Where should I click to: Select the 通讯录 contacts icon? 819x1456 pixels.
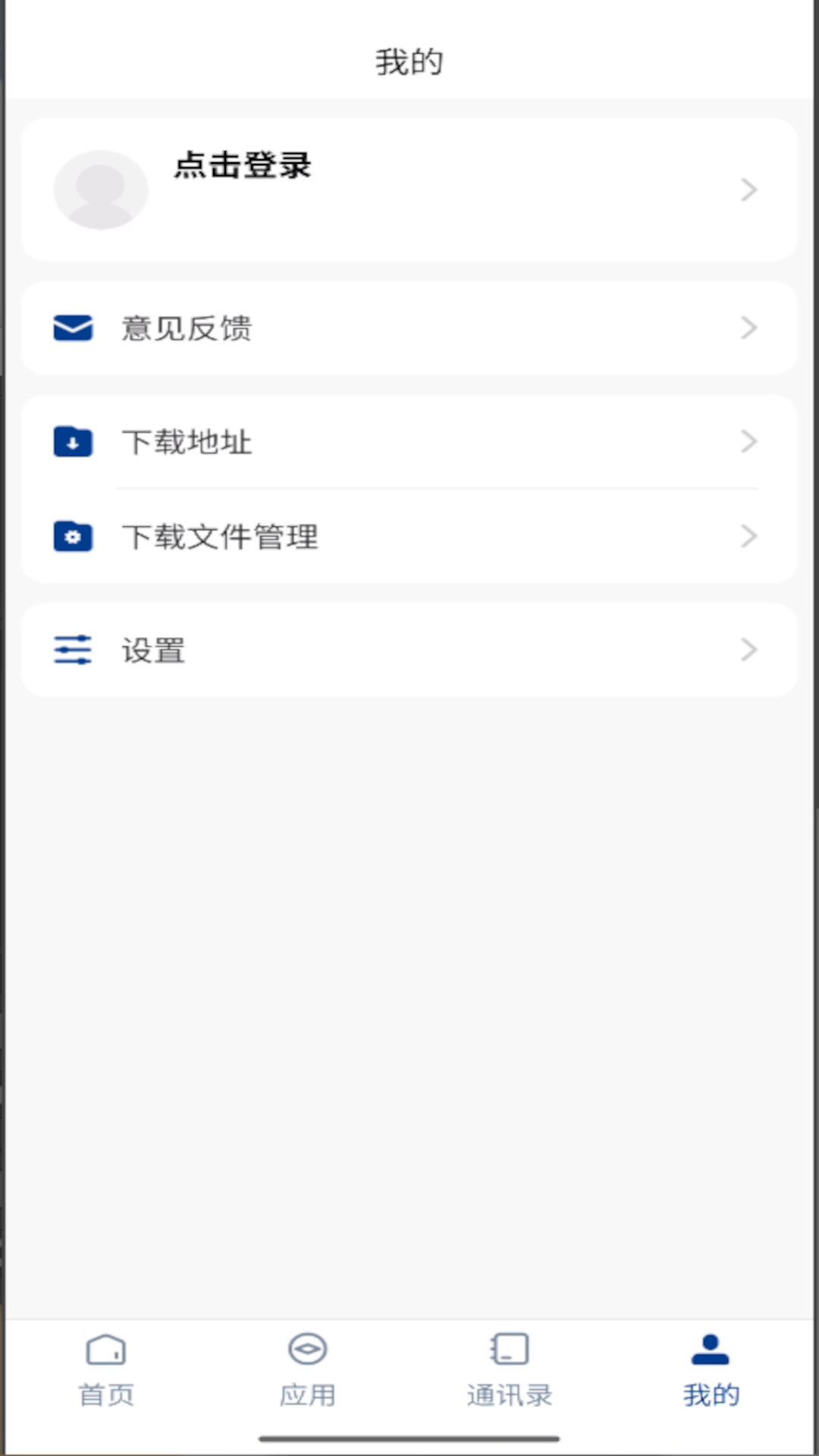click(x=510, y=1350)
